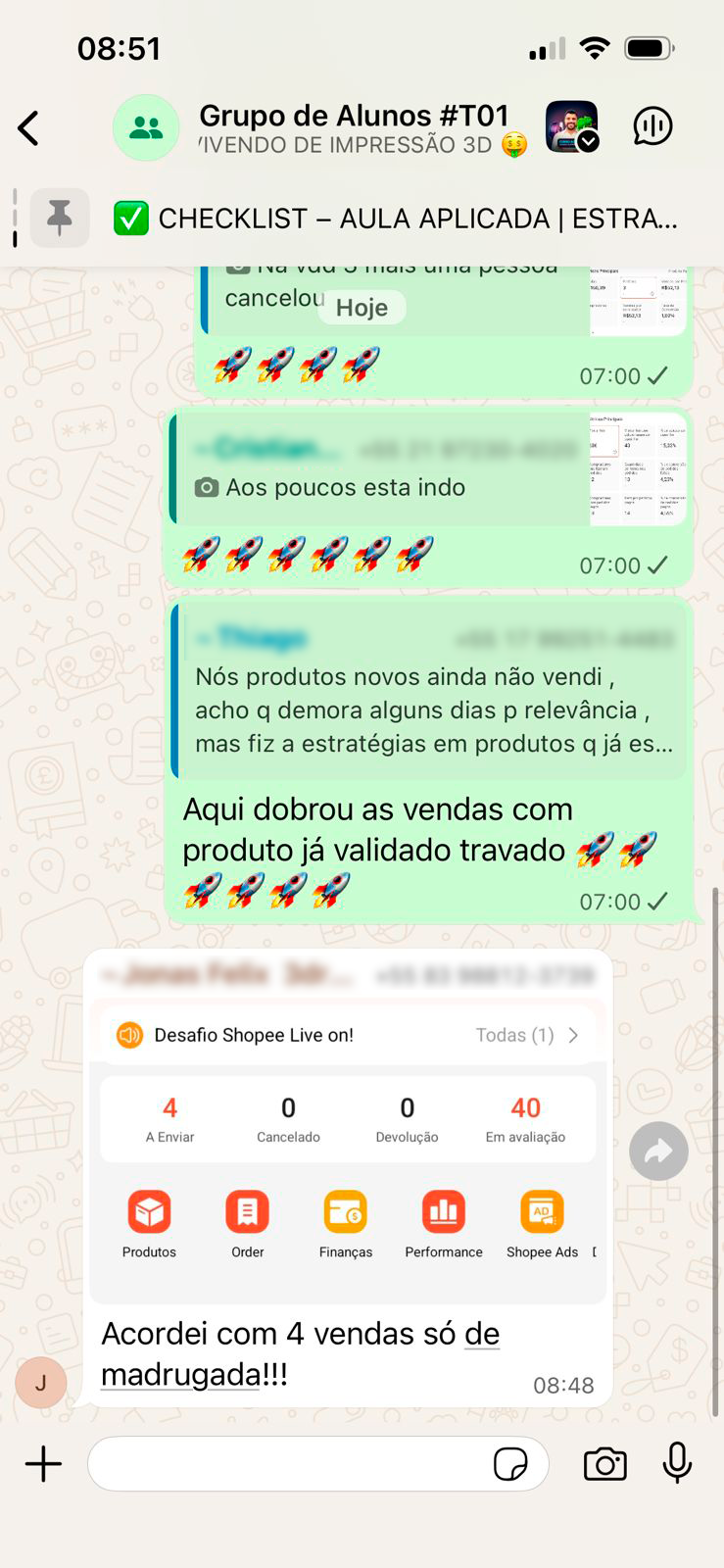Record a voice message with the microphone
This screenshot has width=724, height=1568.
(x=677, y=1464)
